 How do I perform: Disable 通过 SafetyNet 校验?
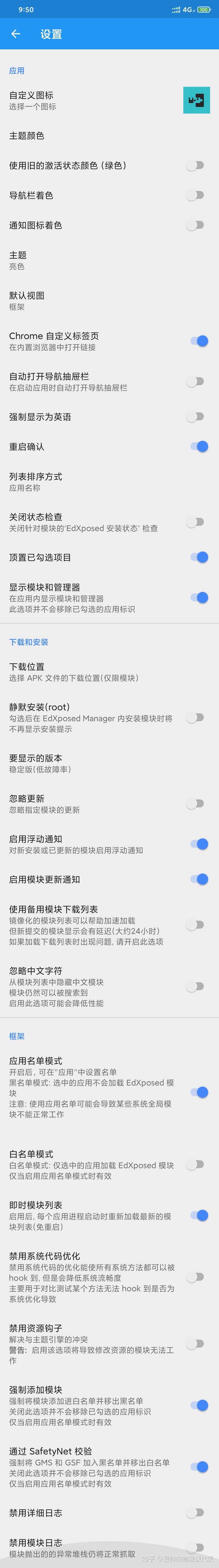199,1467
